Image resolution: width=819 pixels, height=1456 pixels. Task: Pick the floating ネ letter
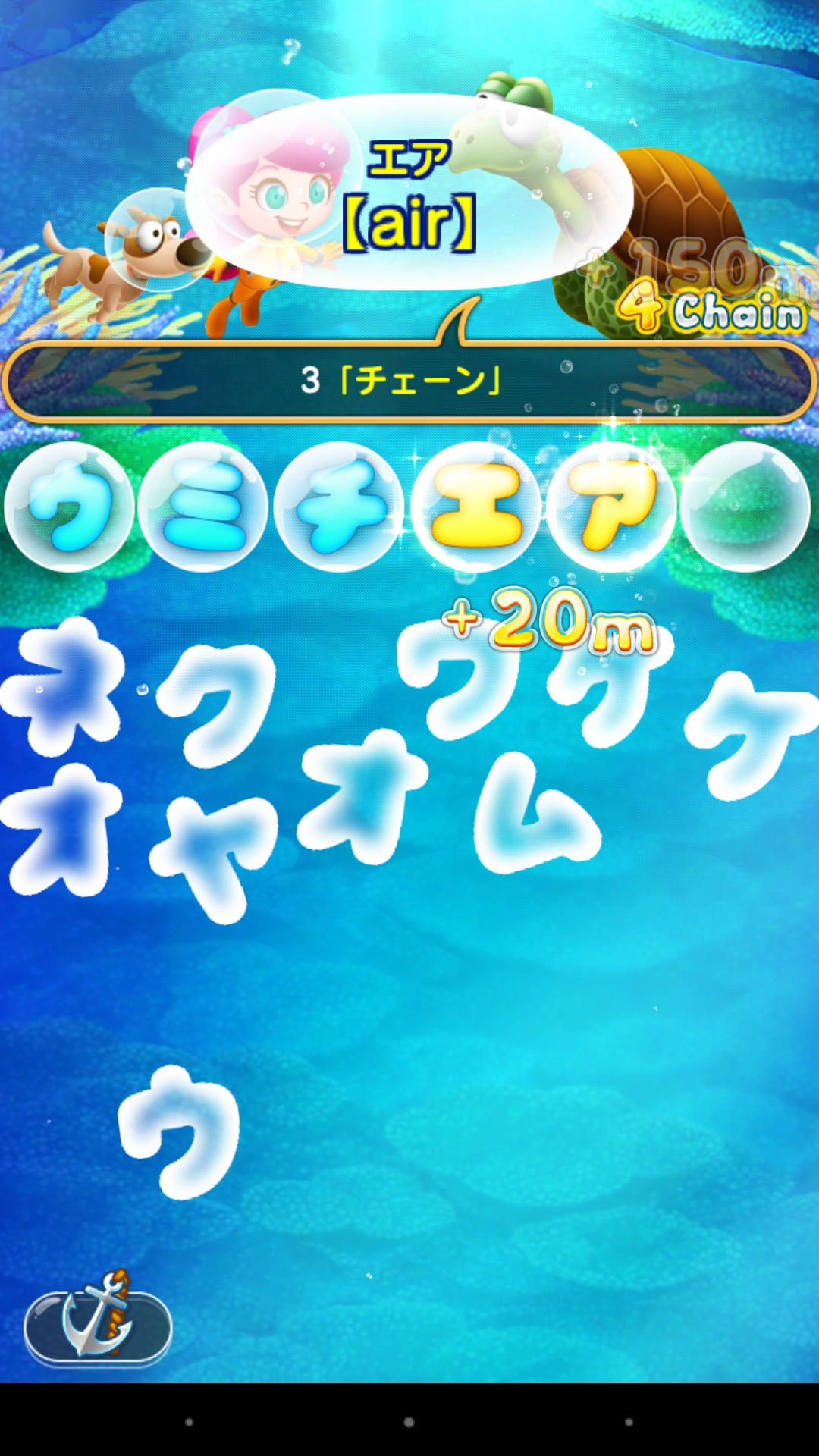tap(64, 686)
